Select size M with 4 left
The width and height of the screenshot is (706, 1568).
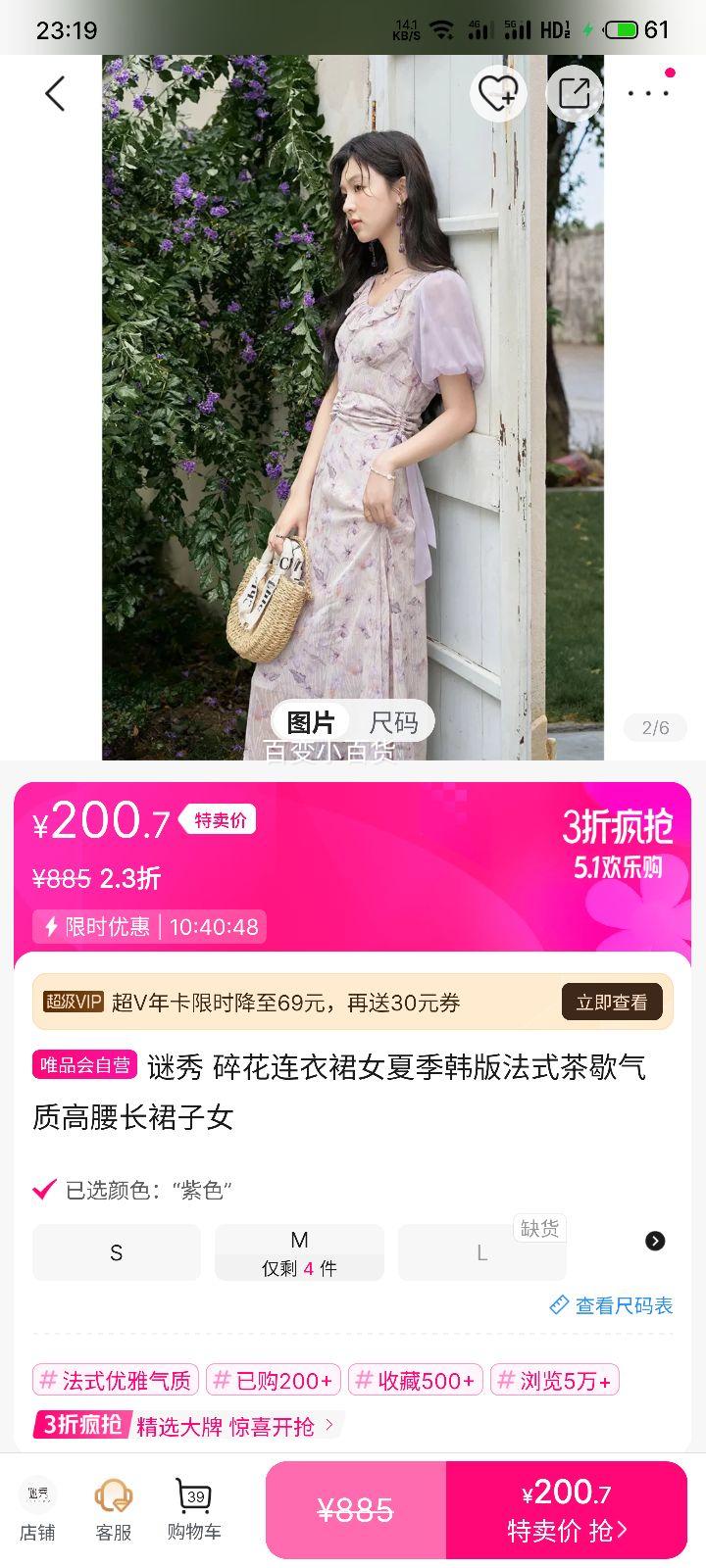299,1252
